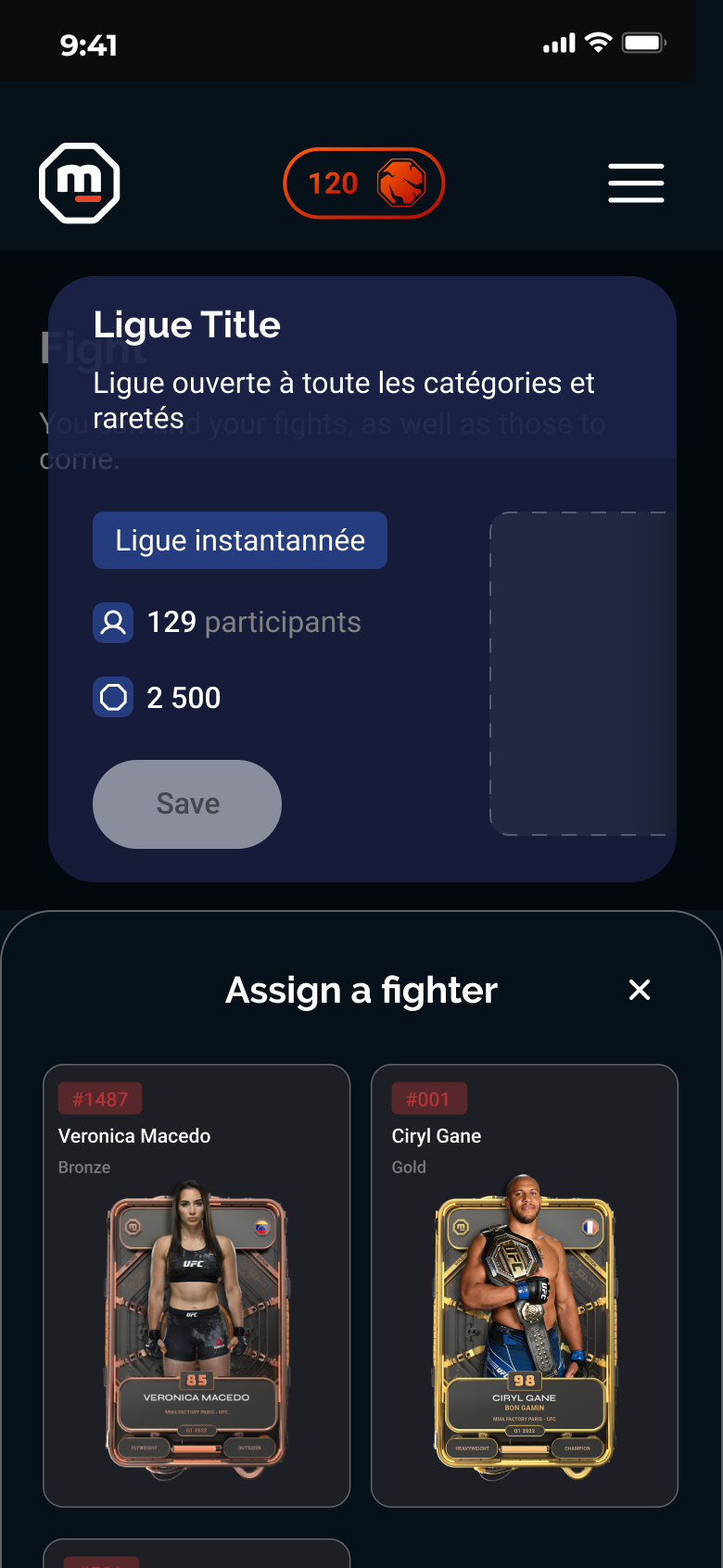Click the #1487 badge on Veronica Macedo's card
Image resolution: width=723 pixels, height=1568 pixels.
(103, 1099)
